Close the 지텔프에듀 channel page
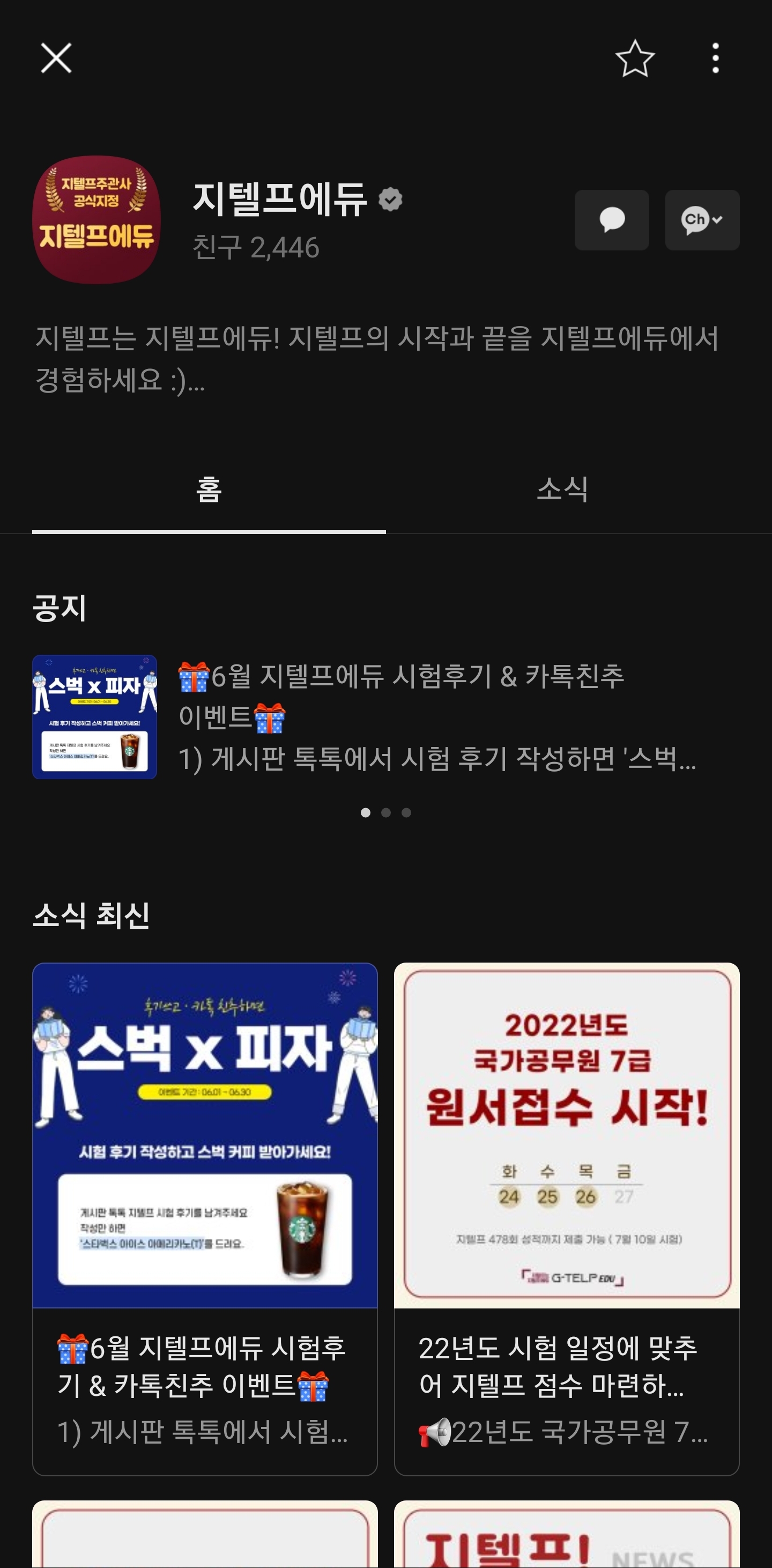The width and height of the screenshot is (772, 1568). click(x=56, y=58)
